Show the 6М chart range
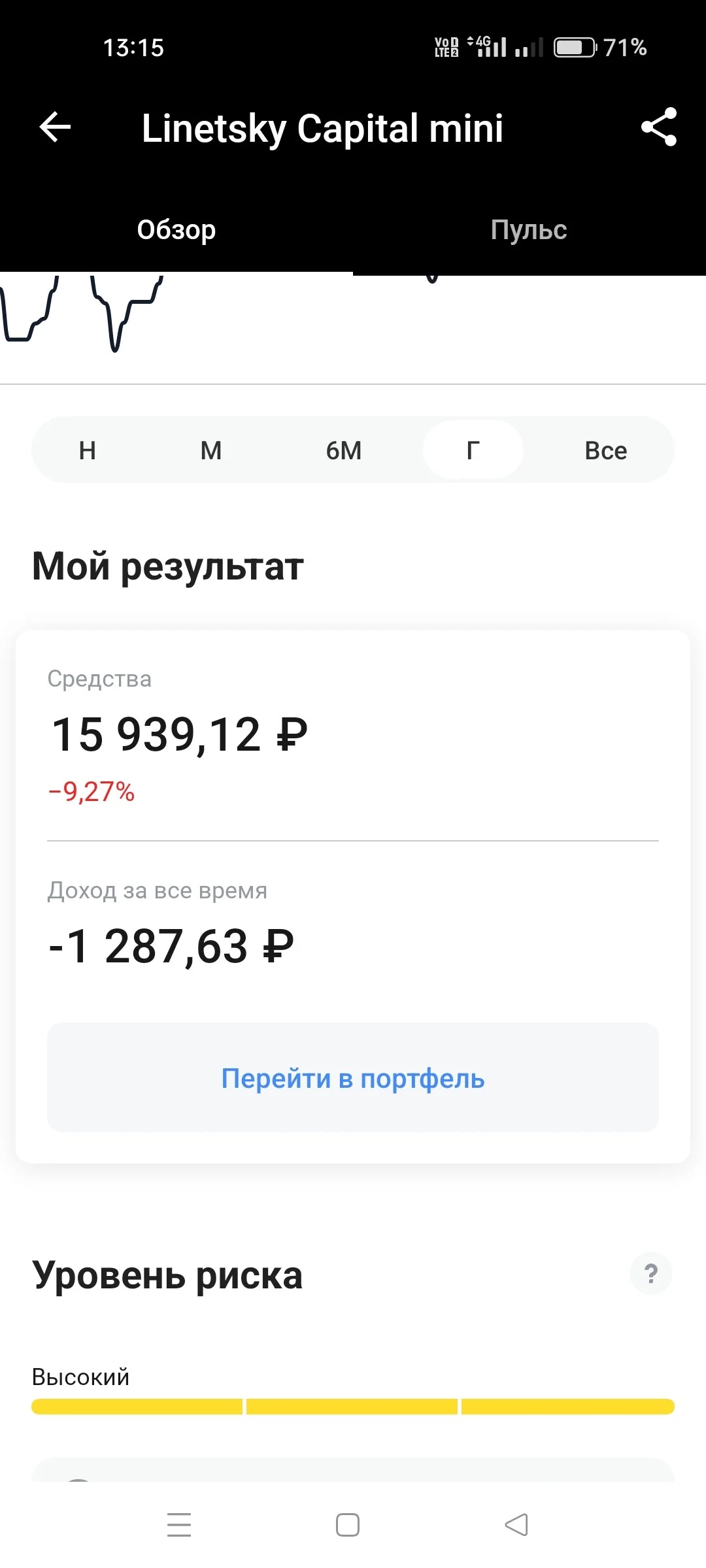The width and height of the screenshot is (706, 1568). pos(344,450)
